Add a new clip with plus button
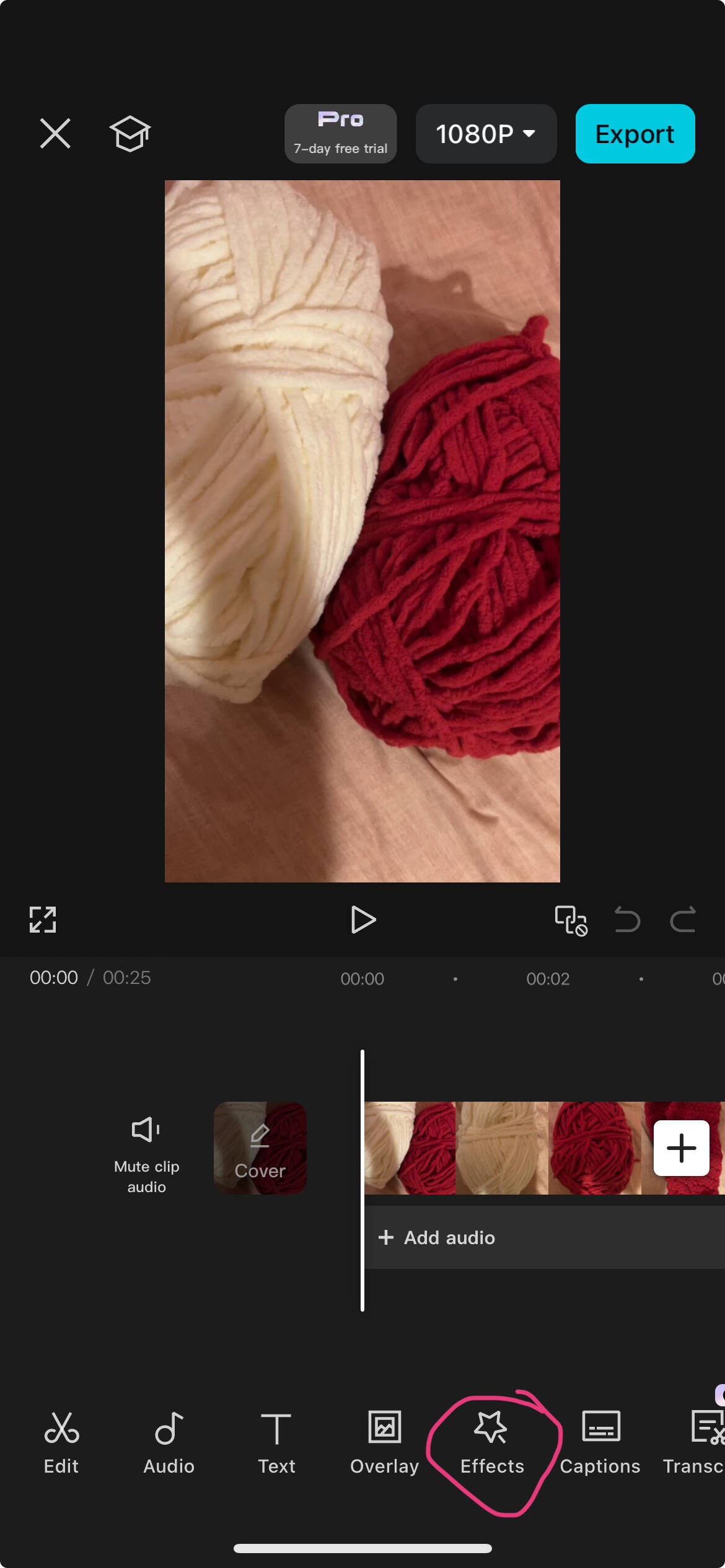The width and height of the screenshot is (725, 1568). 681,1148
